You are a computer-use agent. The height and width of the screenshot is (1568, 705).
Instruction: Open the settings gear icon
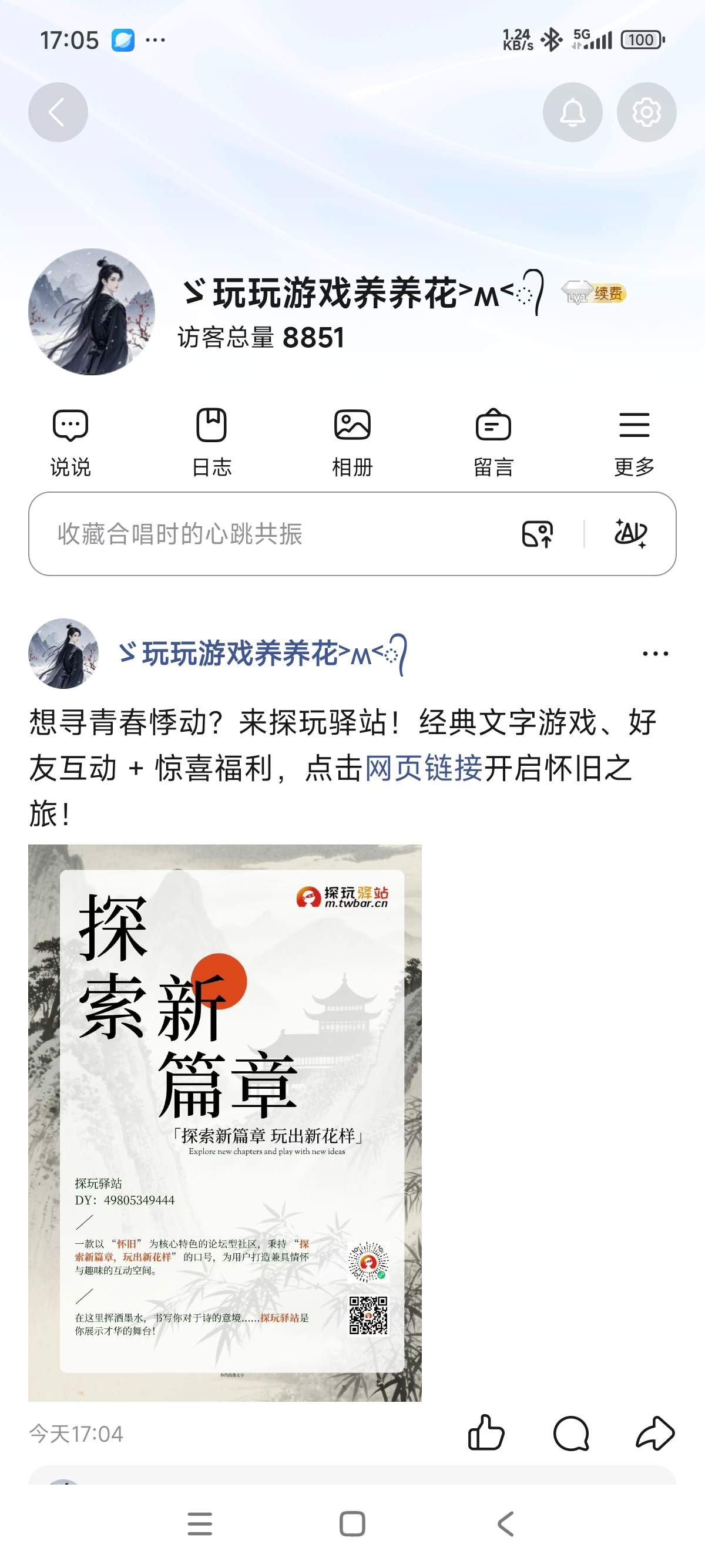[x=646, y=112]
